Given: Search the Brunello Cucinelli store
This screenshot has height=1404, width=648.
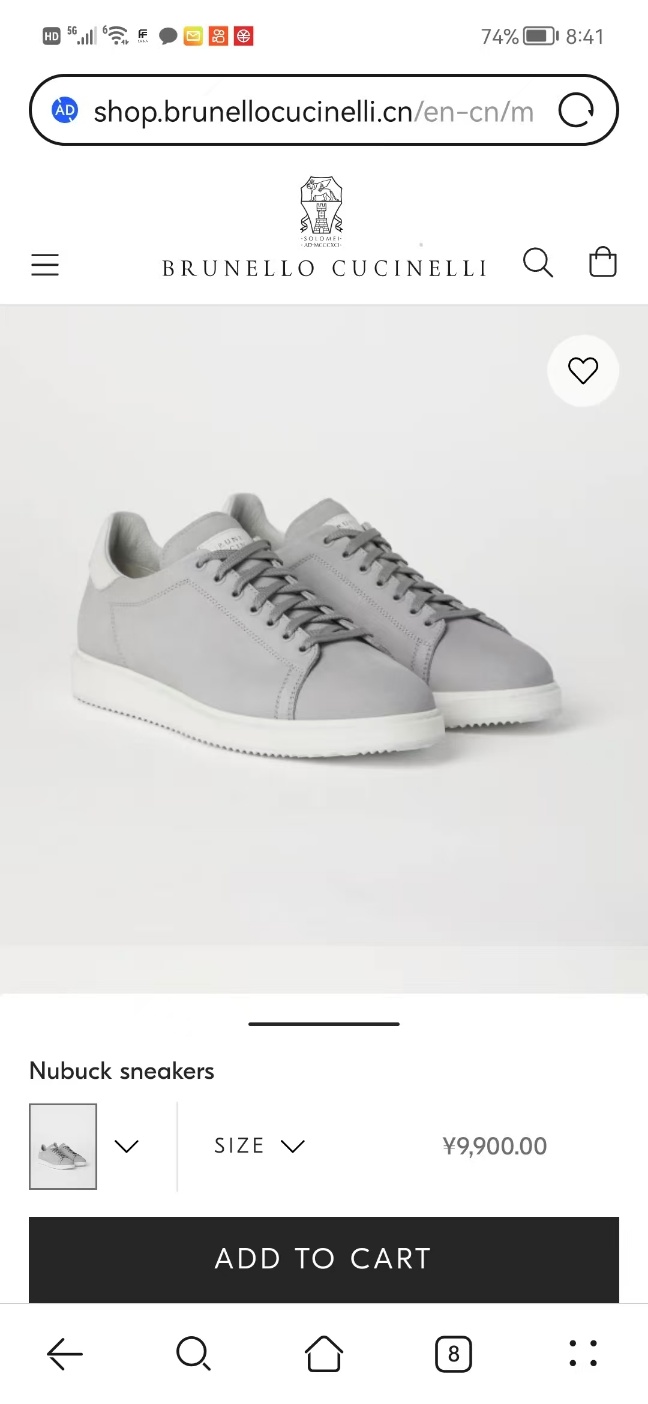Looking at the screenshot, I should click(537, 263).
